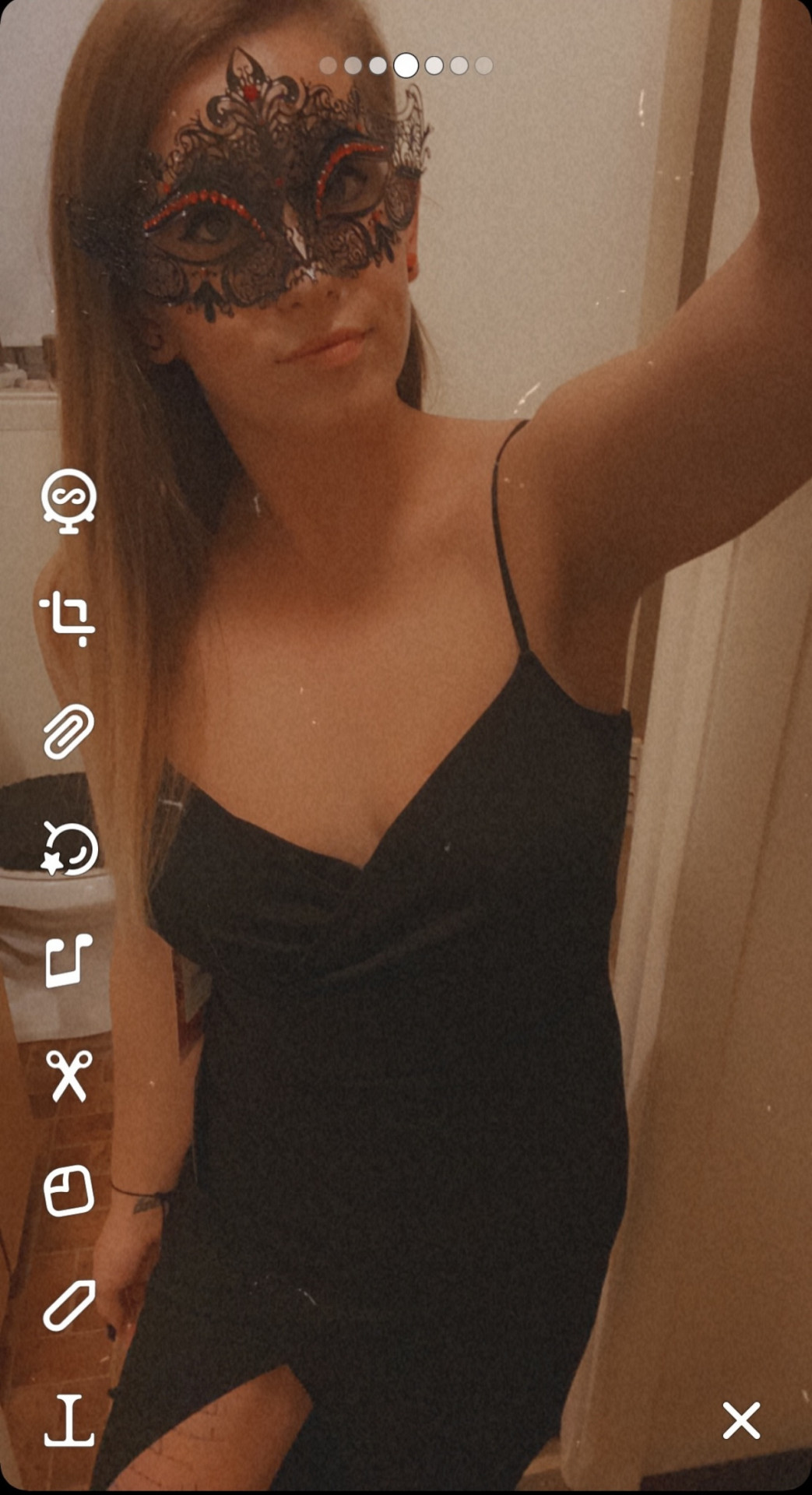The width and height of the screenshot is (812, 1495).
Task: Choose the scissors cutout tool
Action: click(69, 1075)
